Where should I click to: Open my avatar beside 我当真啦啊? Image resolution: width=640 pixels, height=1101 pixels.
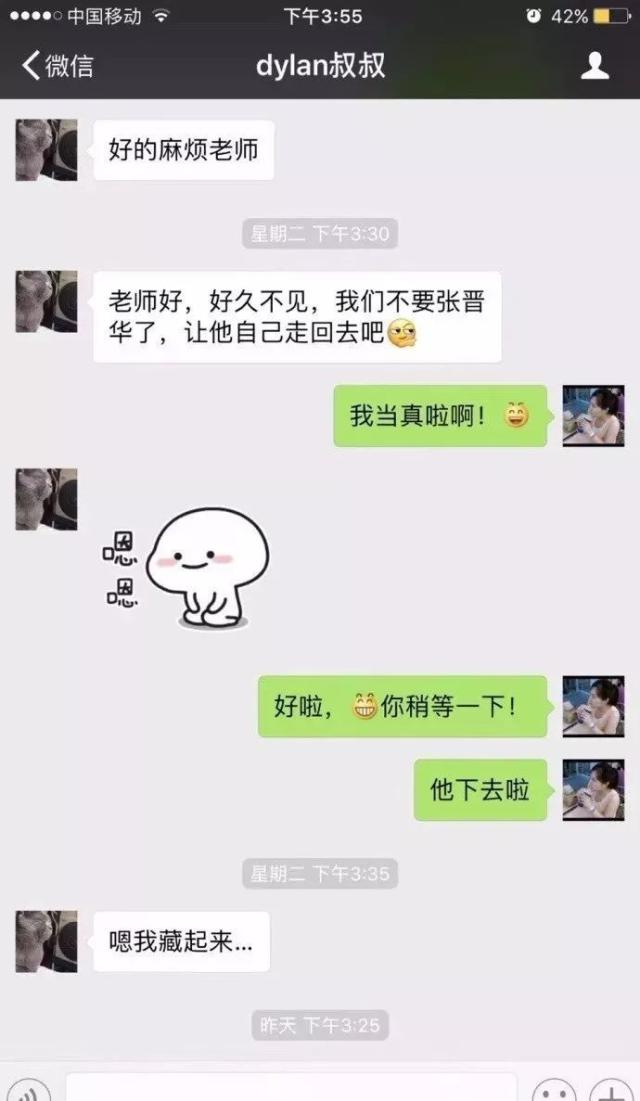[x=593, y=416]
